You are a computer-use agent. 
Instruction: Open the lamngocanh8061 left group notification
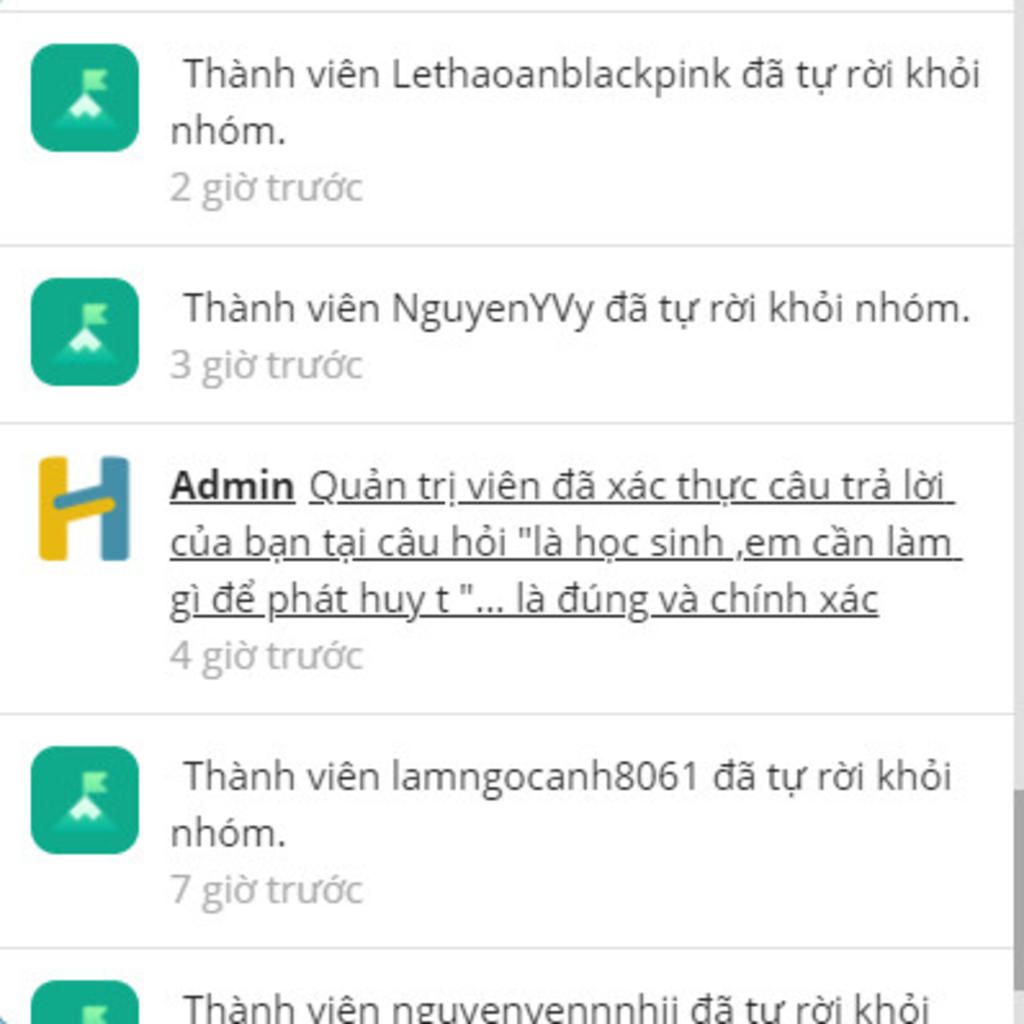(x=565, y=804)
